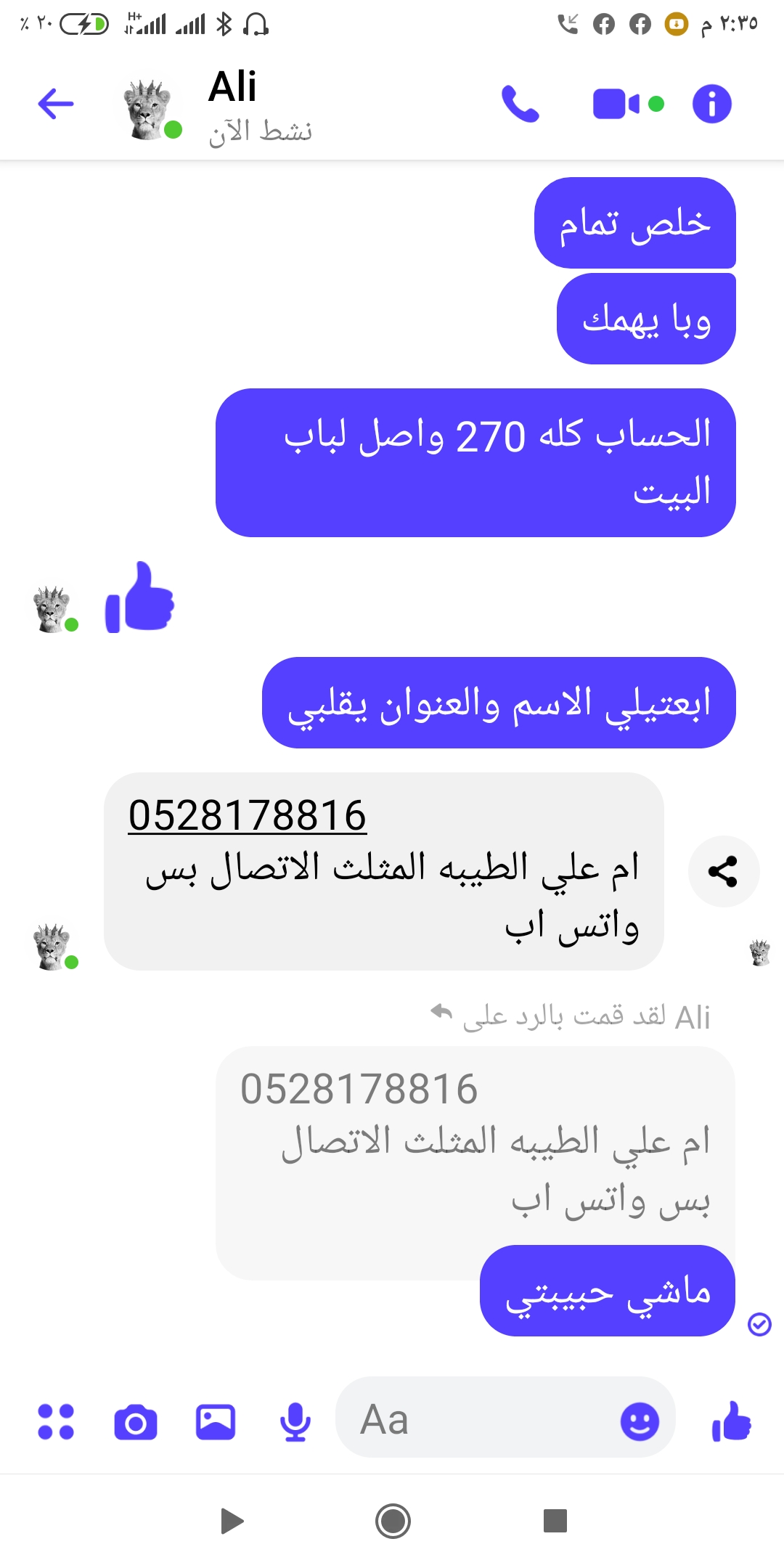
Task: Tap the system home button
Action: [x=393, y=1521]
